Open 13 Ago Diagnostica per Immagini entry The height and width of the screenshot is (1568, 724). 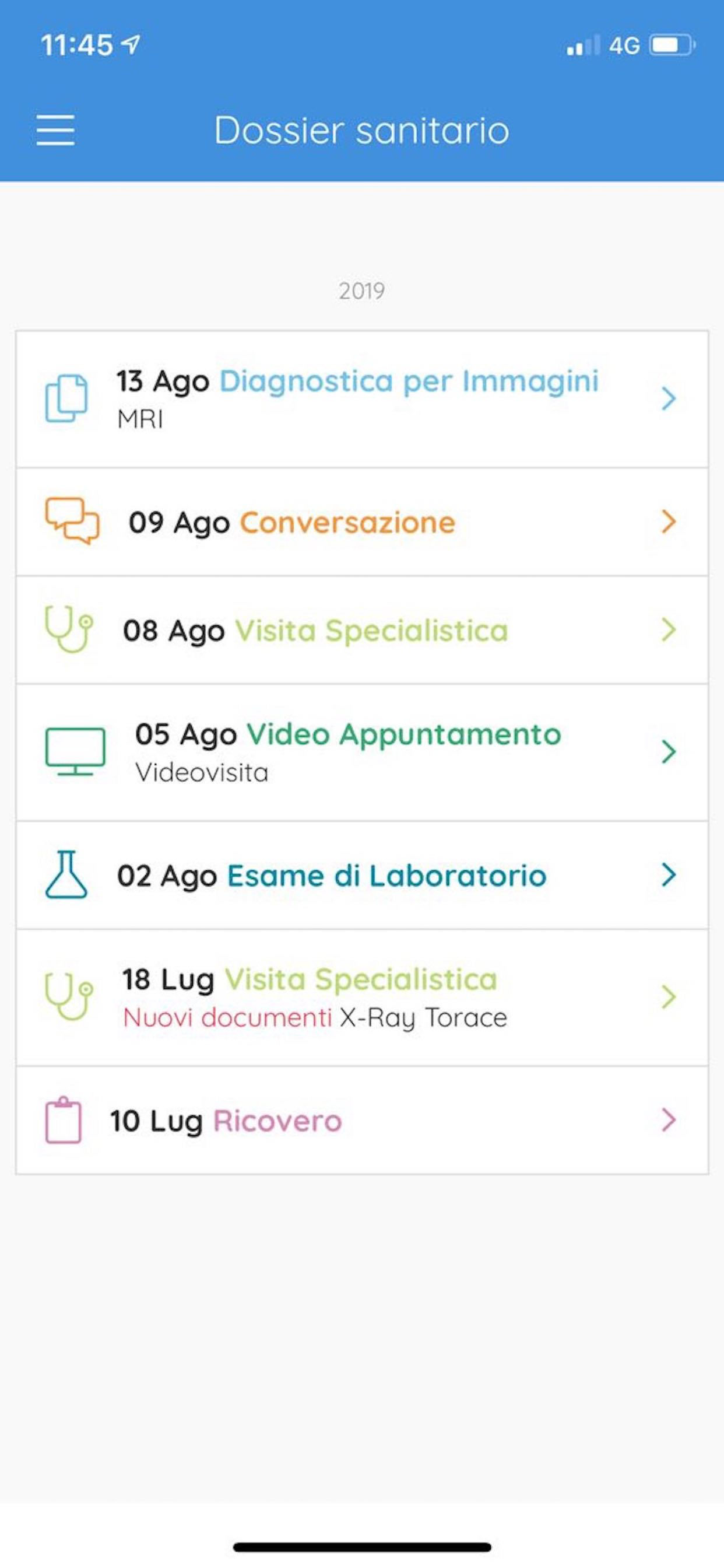pos(362,400)
